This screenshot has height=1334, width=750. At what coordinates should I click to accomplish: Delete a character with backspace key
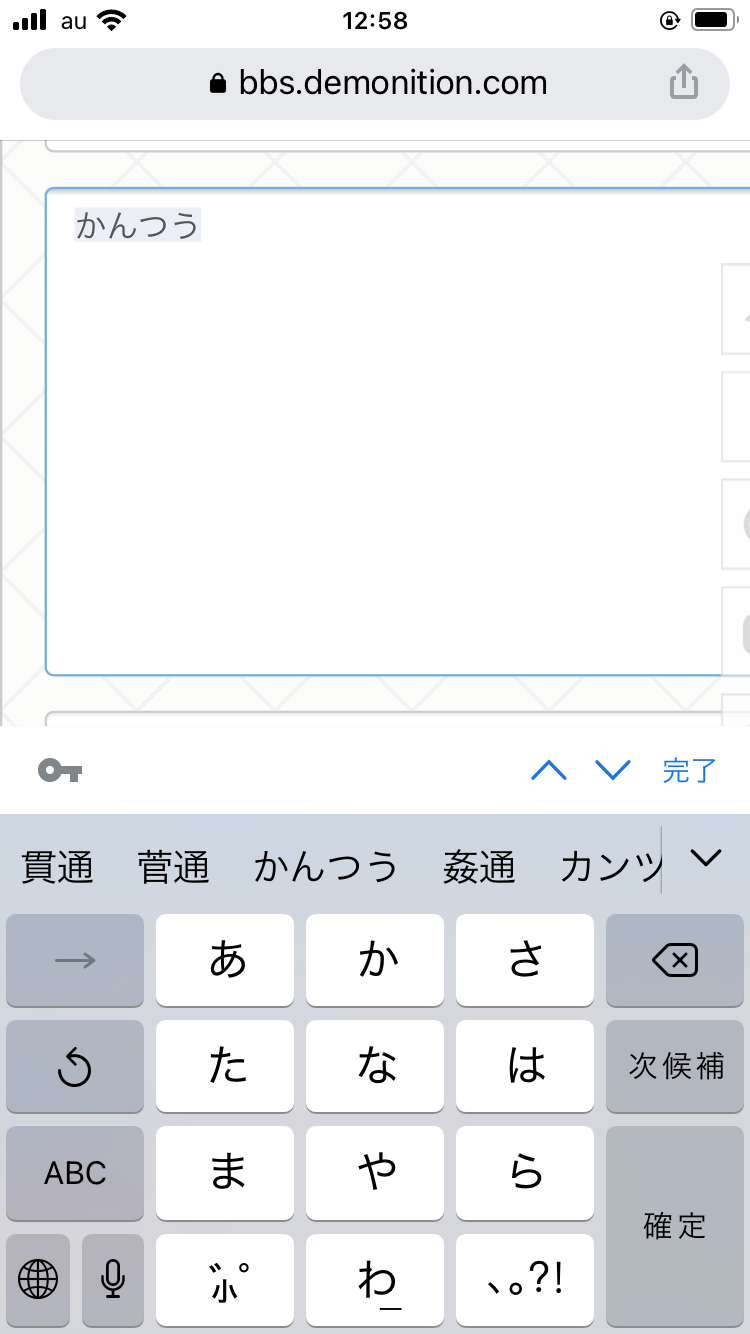[x=675, y=961]
